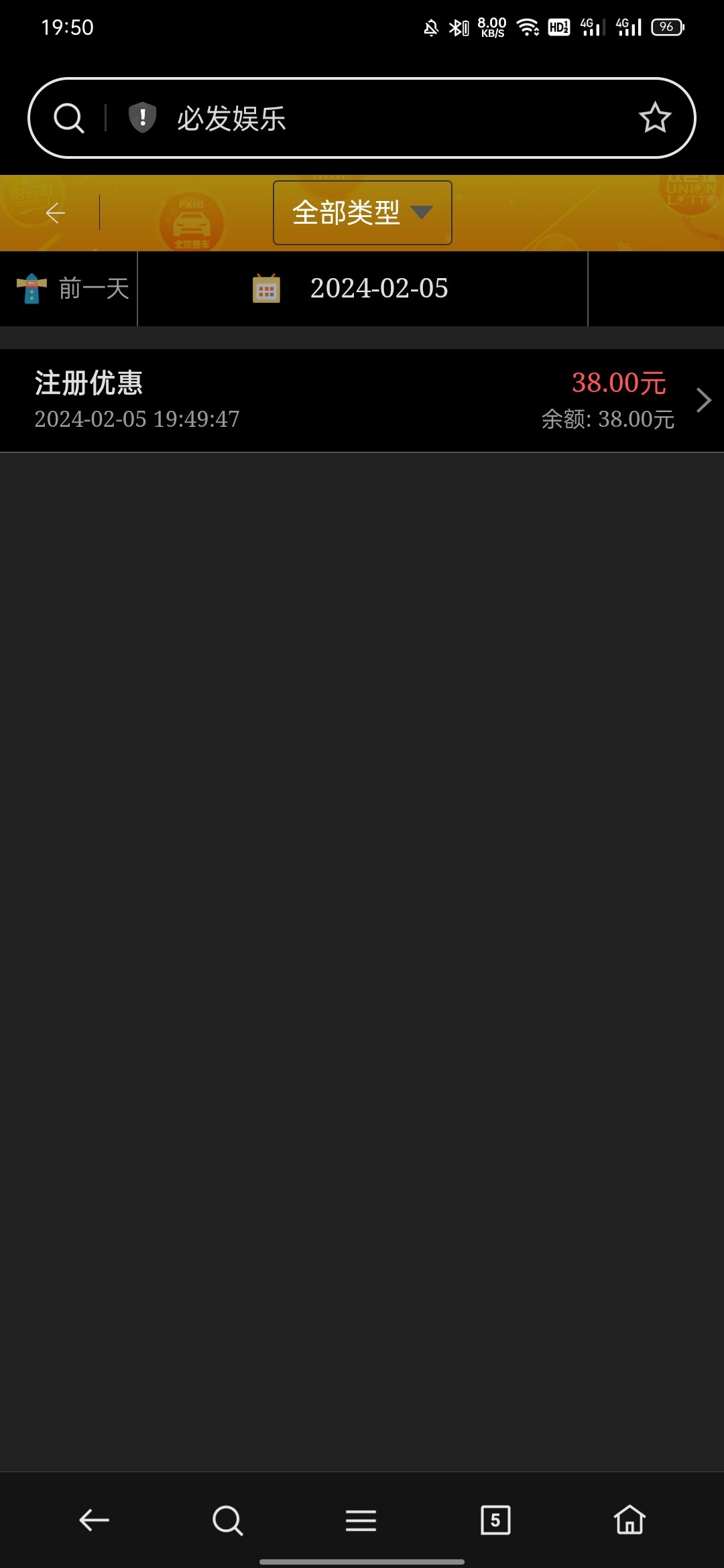Tap the search icon in the address bar
Image resolution: width=724 pixels, height=1568 pixels.
coord(69,118)
